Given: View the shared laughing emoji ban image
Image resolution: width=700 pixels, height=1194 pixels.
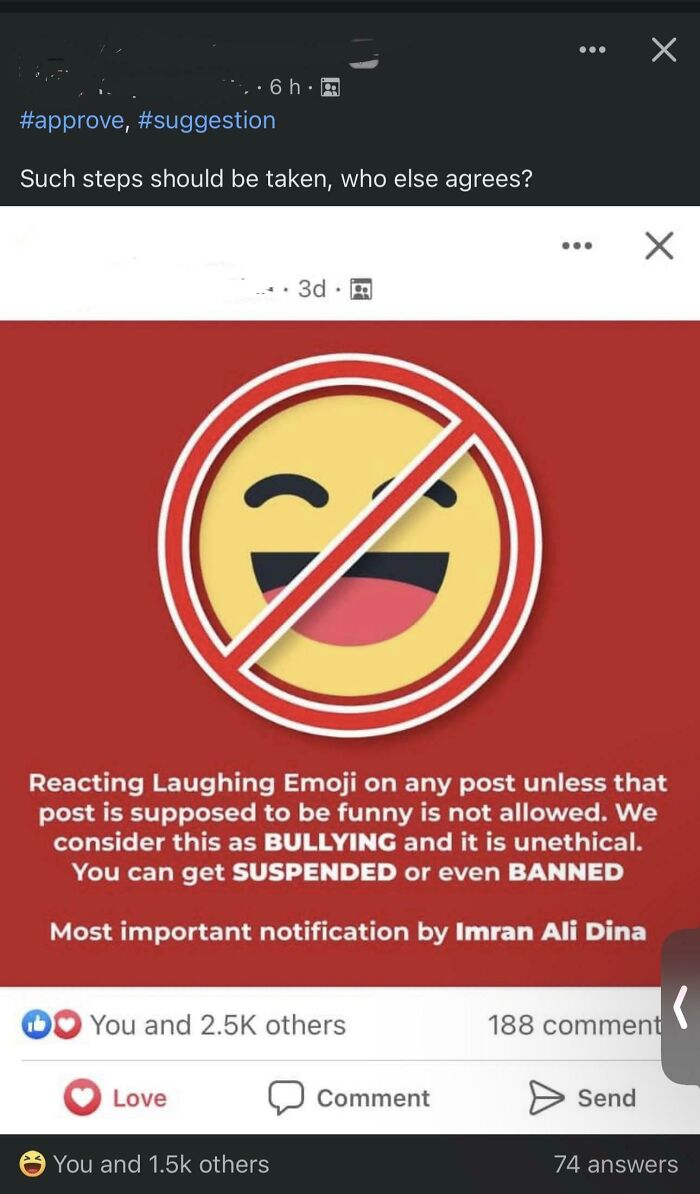Looking at the screenshot, I should 350,652.
